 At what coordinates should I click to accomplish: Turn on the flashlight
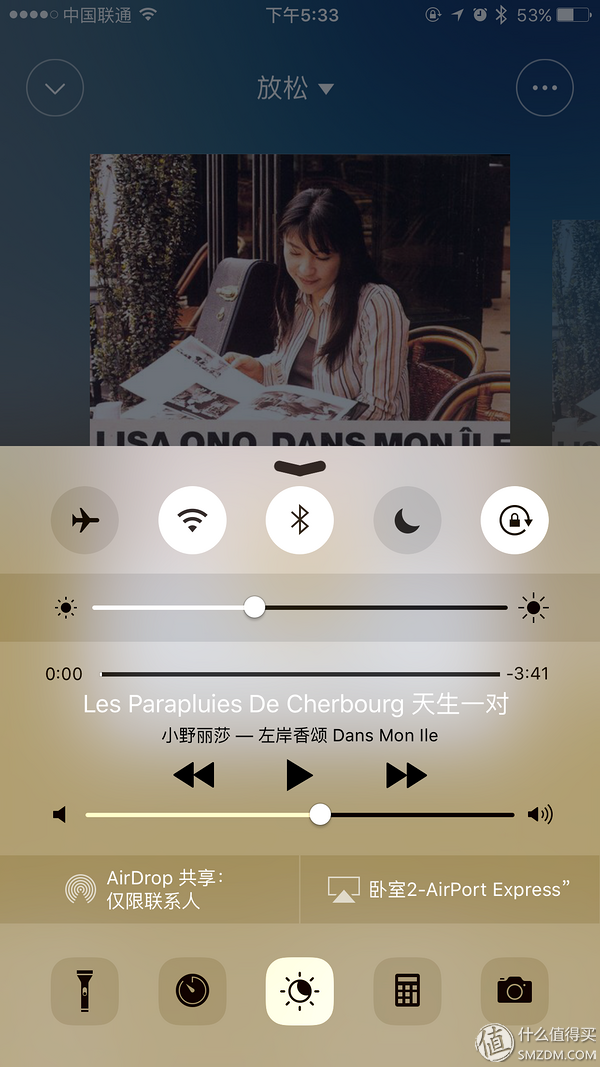coord(85,991)
